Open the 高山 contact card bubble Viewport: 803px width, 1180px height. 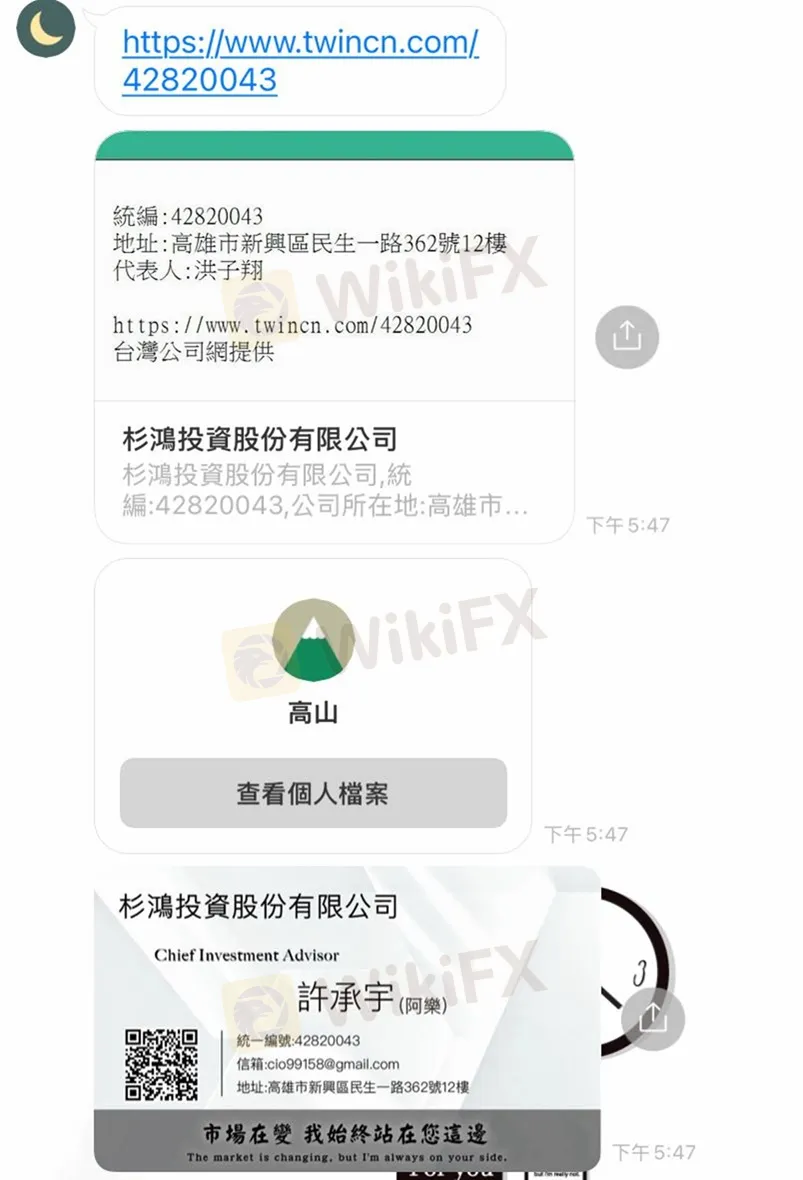(x=313, y=700)
